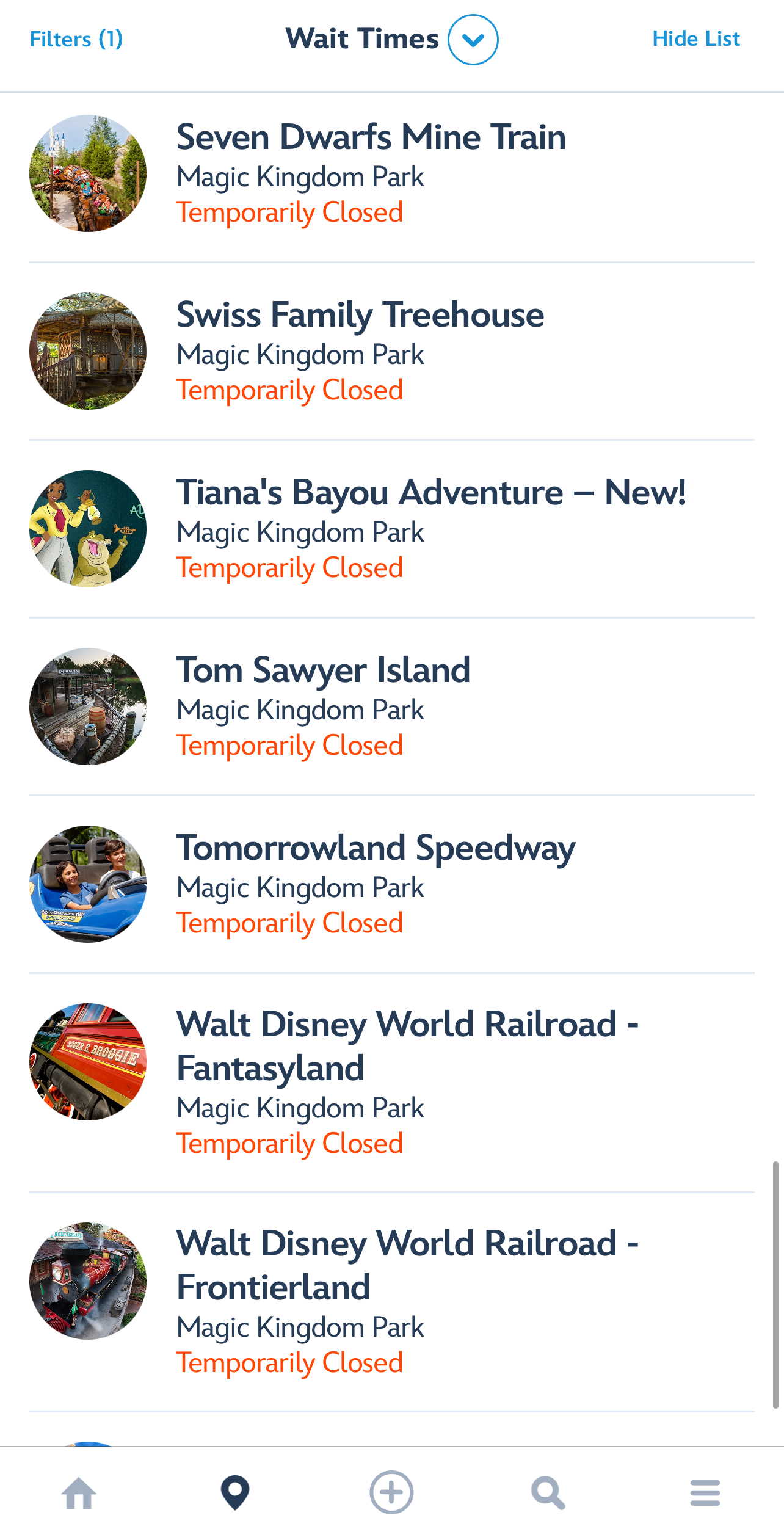Viewport: 784px width, 1540px height.
Task: Go to the Home tab
Action: (x=79, y=1493)
